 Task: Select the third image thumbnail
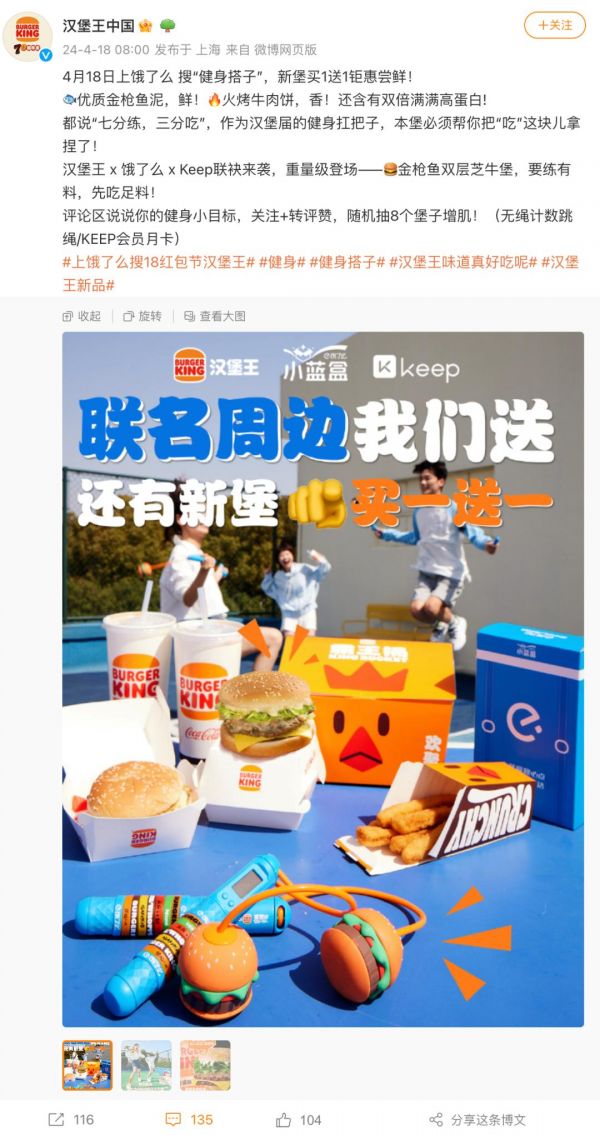pos(205,1065)
